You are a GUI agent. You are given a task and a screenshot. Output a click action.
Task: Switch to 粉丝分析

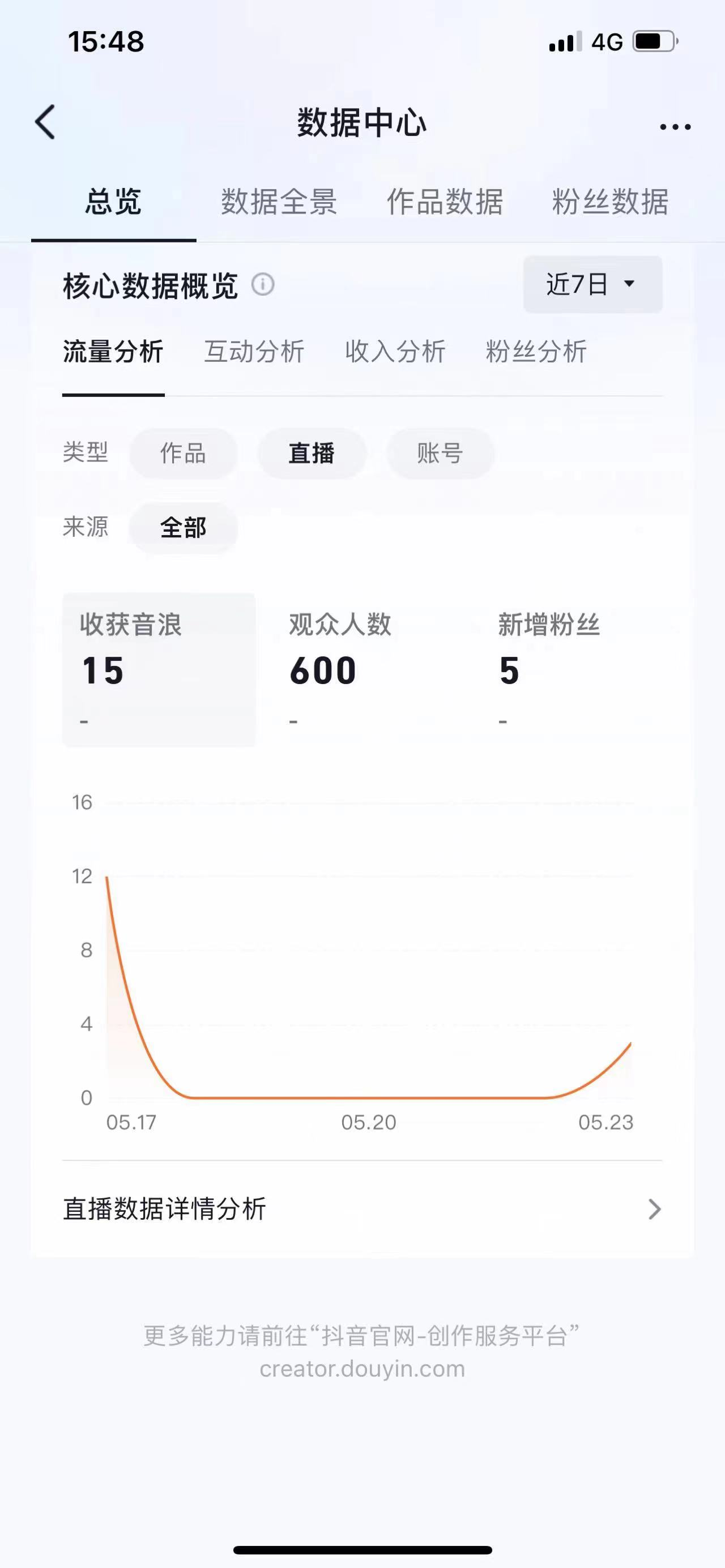point(536,352)
